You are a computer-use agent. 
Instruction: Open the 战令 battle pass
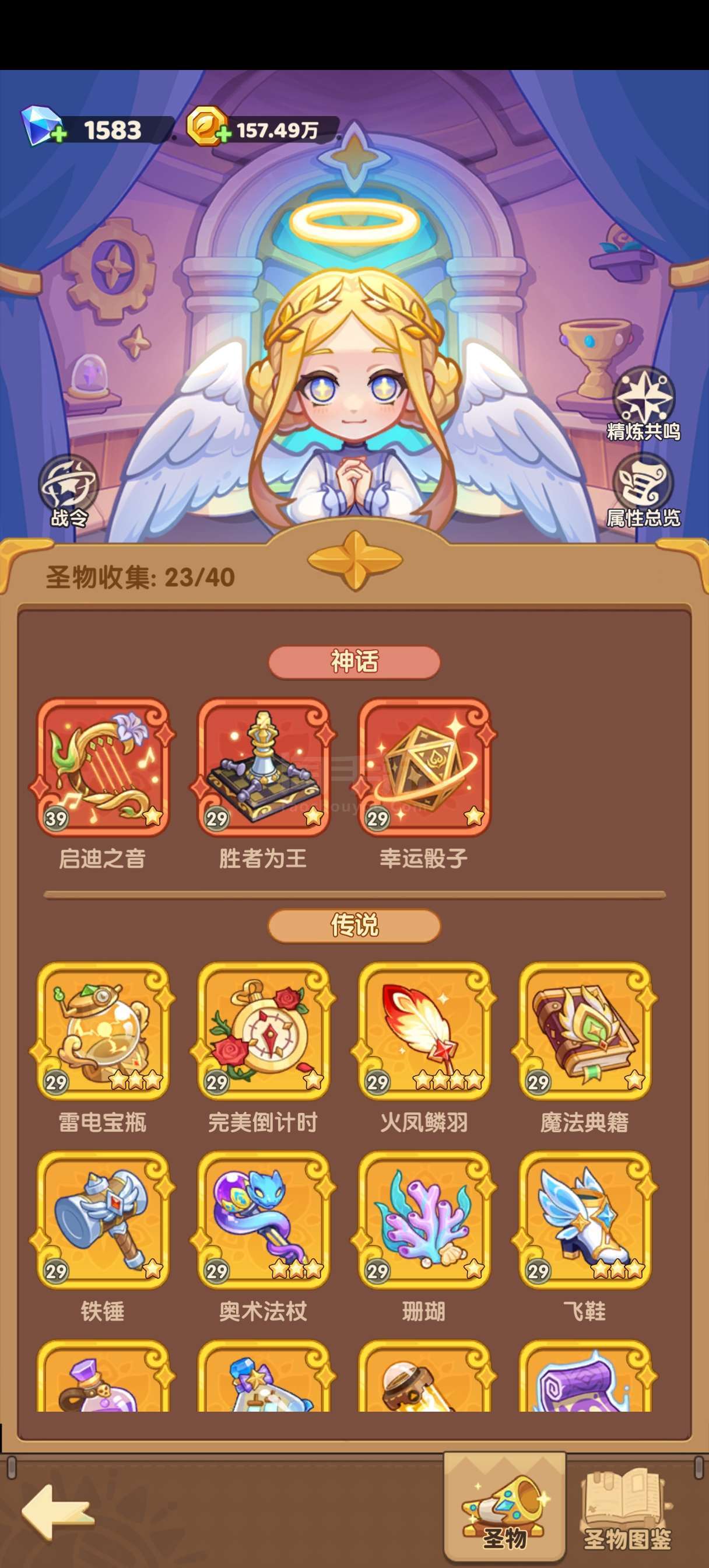(68, 491)
